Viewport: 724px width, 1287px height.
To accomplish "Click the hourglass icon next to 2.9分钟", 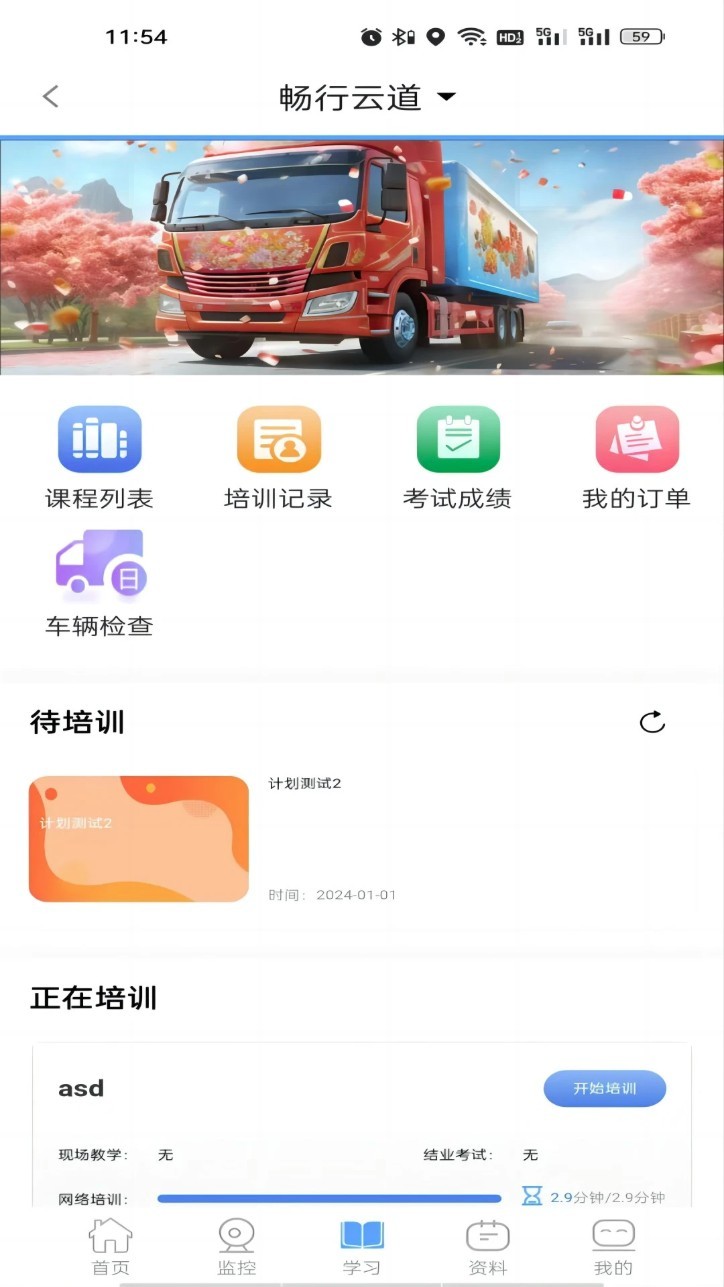I will 530,1196.
